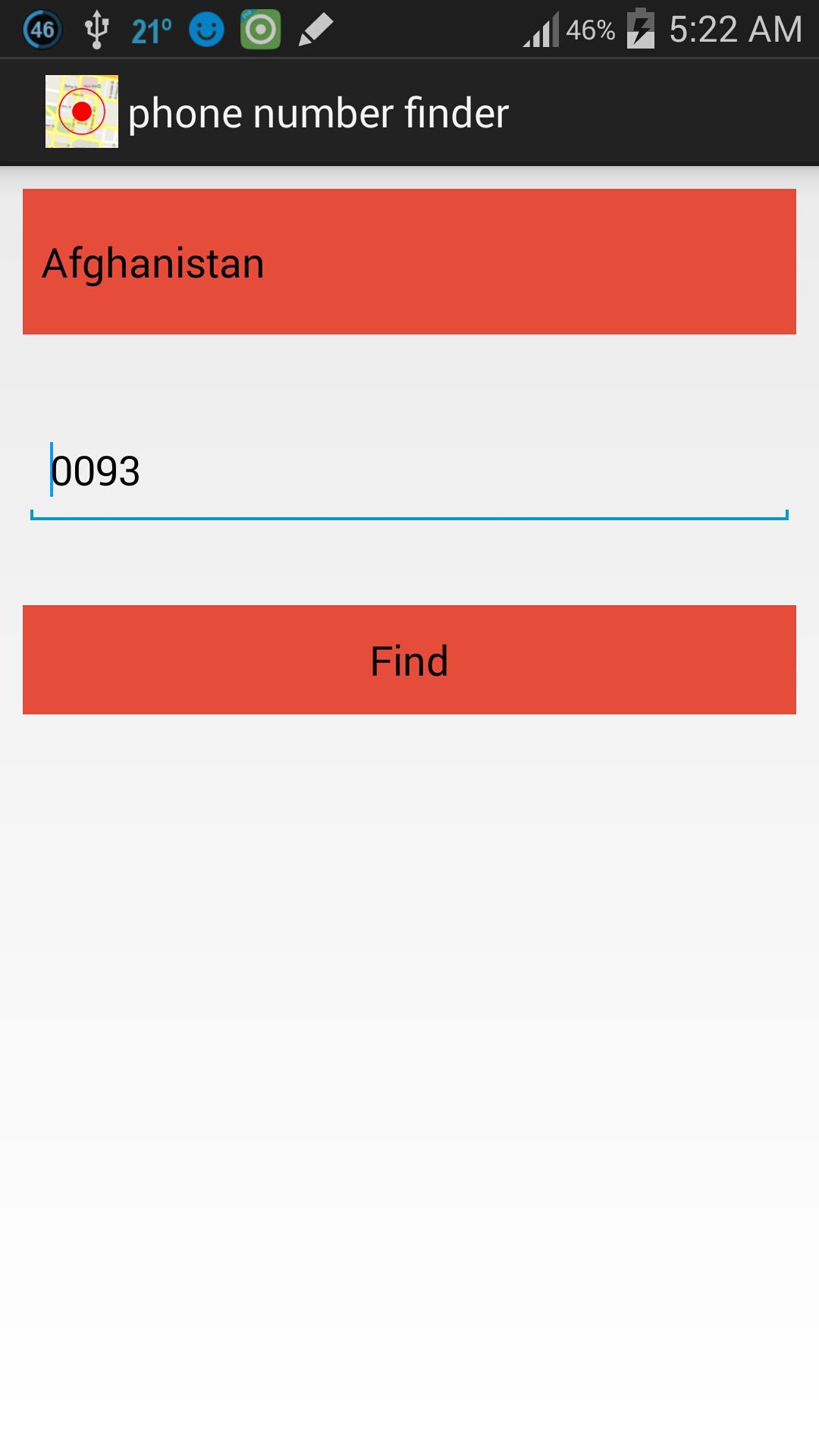Tap the Find button
This screenshot has width=819, height=1456.
[x=409, y=660]
